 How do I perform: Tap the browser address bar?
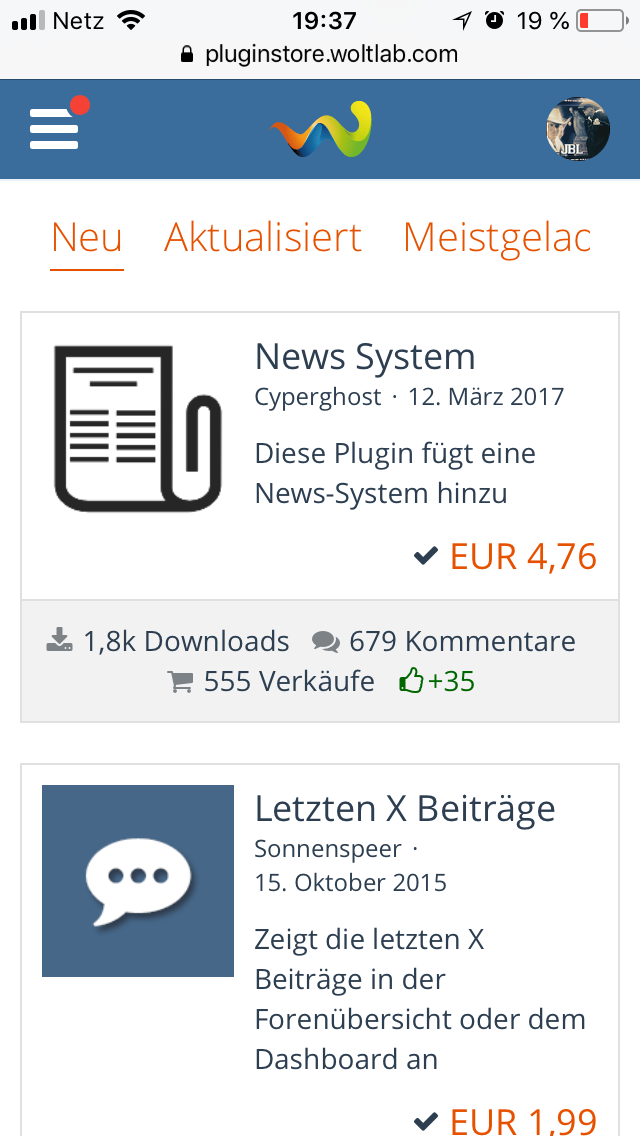(320, 54)
